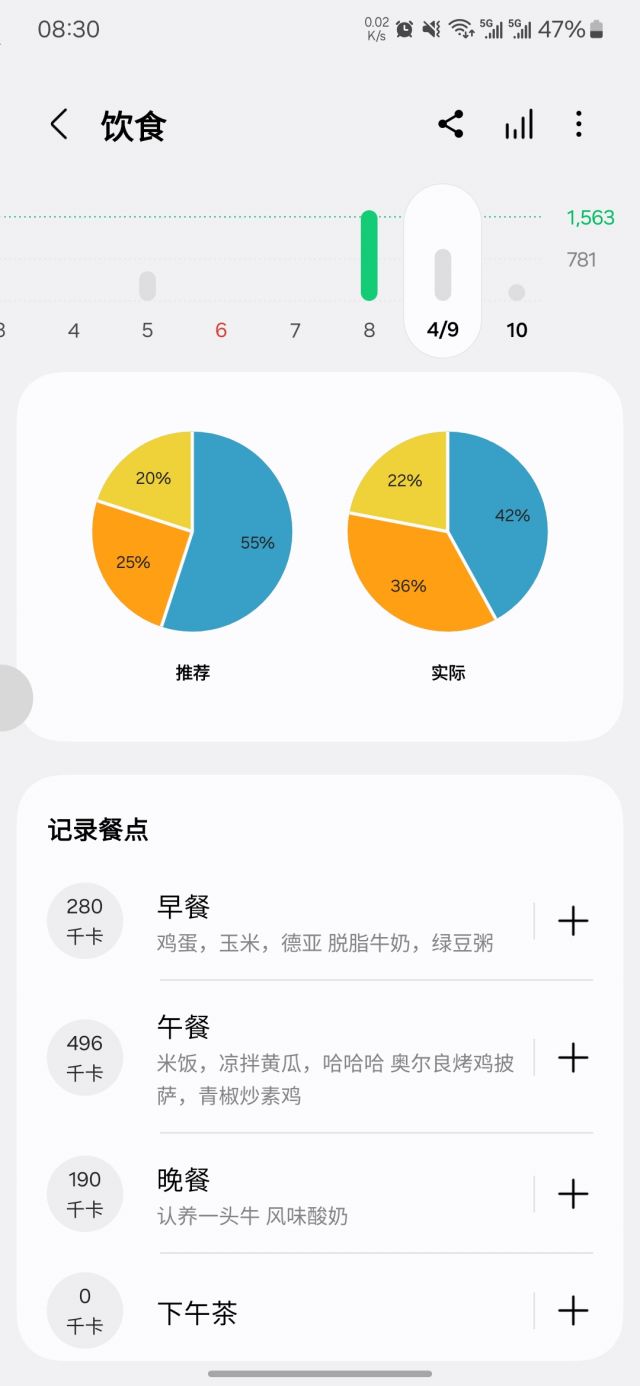Add food to 早餐
The image size is (640, 1386).
coord(572,921)
